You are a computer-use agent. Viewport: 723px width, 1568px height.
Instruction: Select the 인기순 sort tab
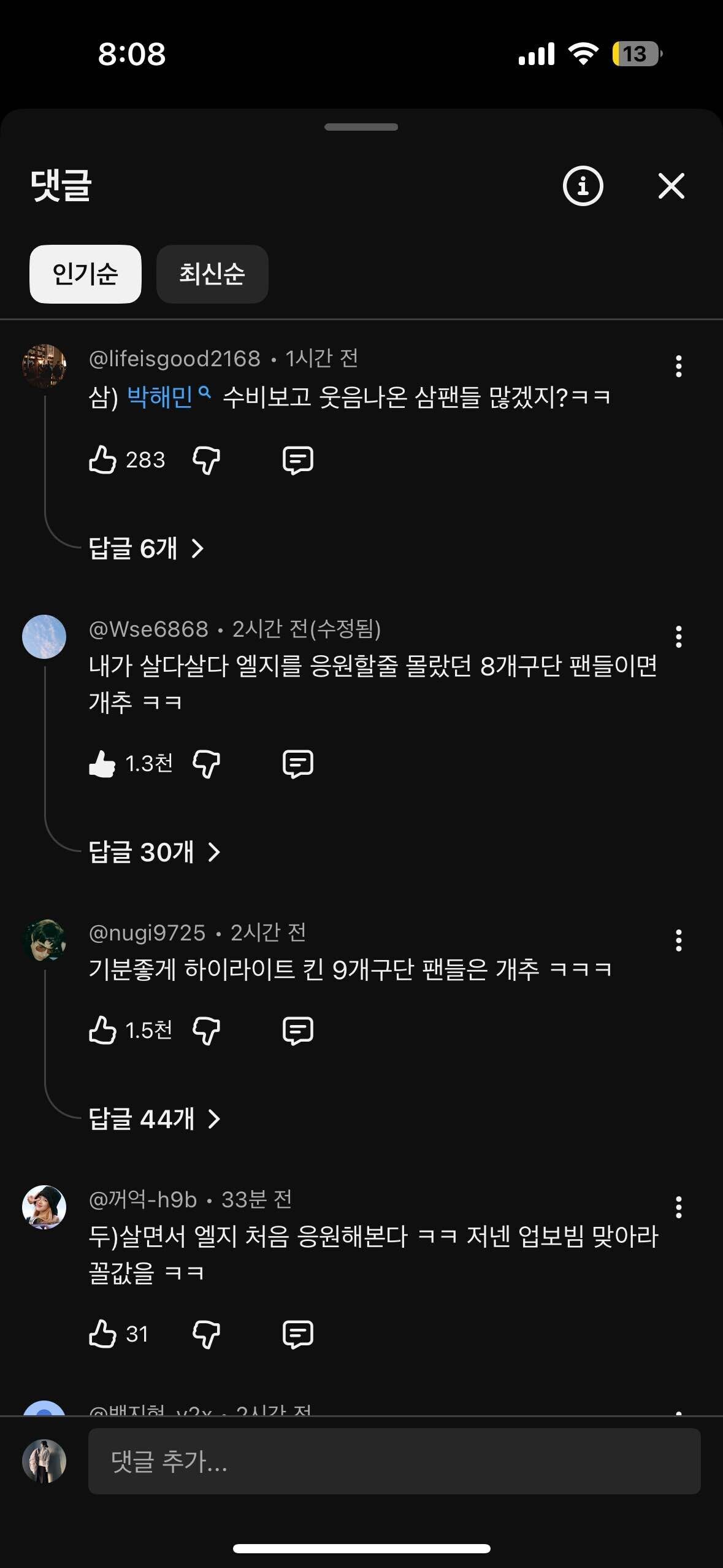coord(85,274)
